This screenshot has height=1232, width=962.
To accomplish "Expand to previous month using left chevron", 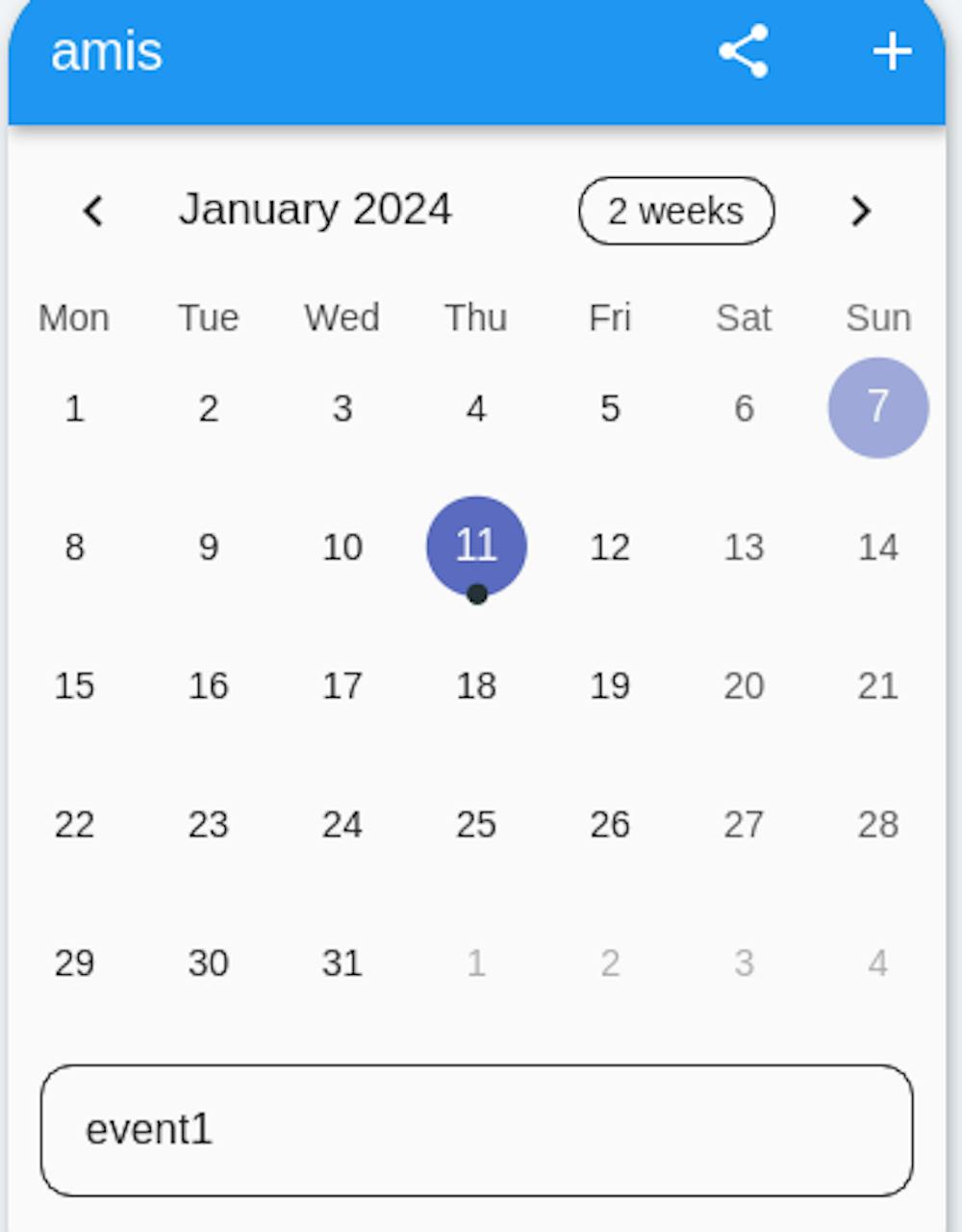I will 93,211.
